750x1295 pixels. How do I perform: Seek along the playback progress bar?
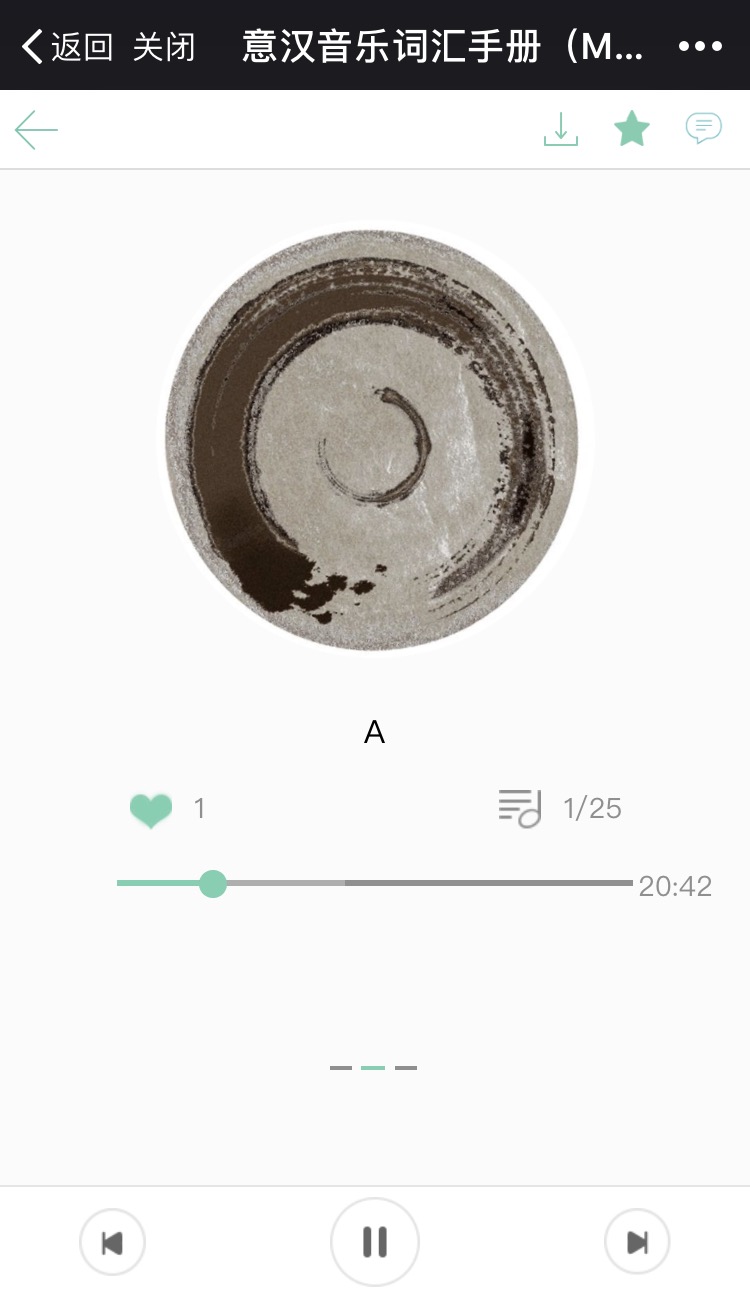(x=374, y=883)
